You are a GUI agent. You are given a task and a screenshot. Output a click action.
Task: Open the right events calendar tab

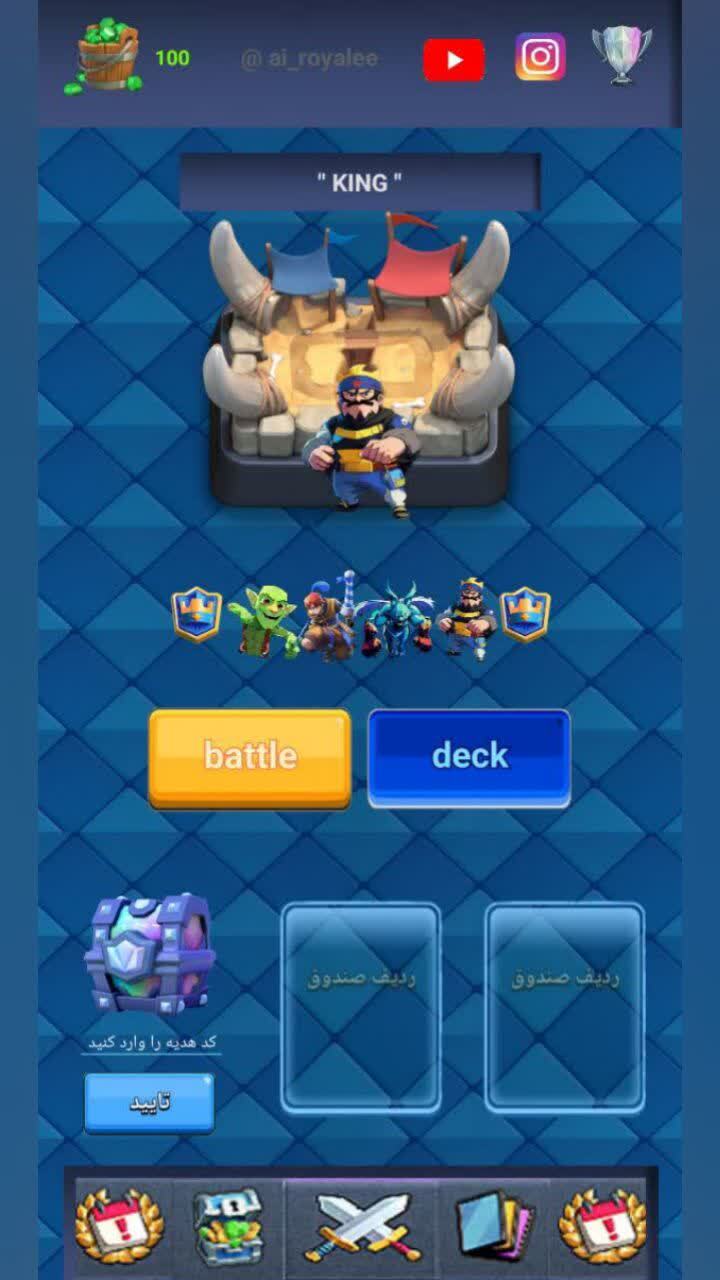click(x=602, y=1227)
